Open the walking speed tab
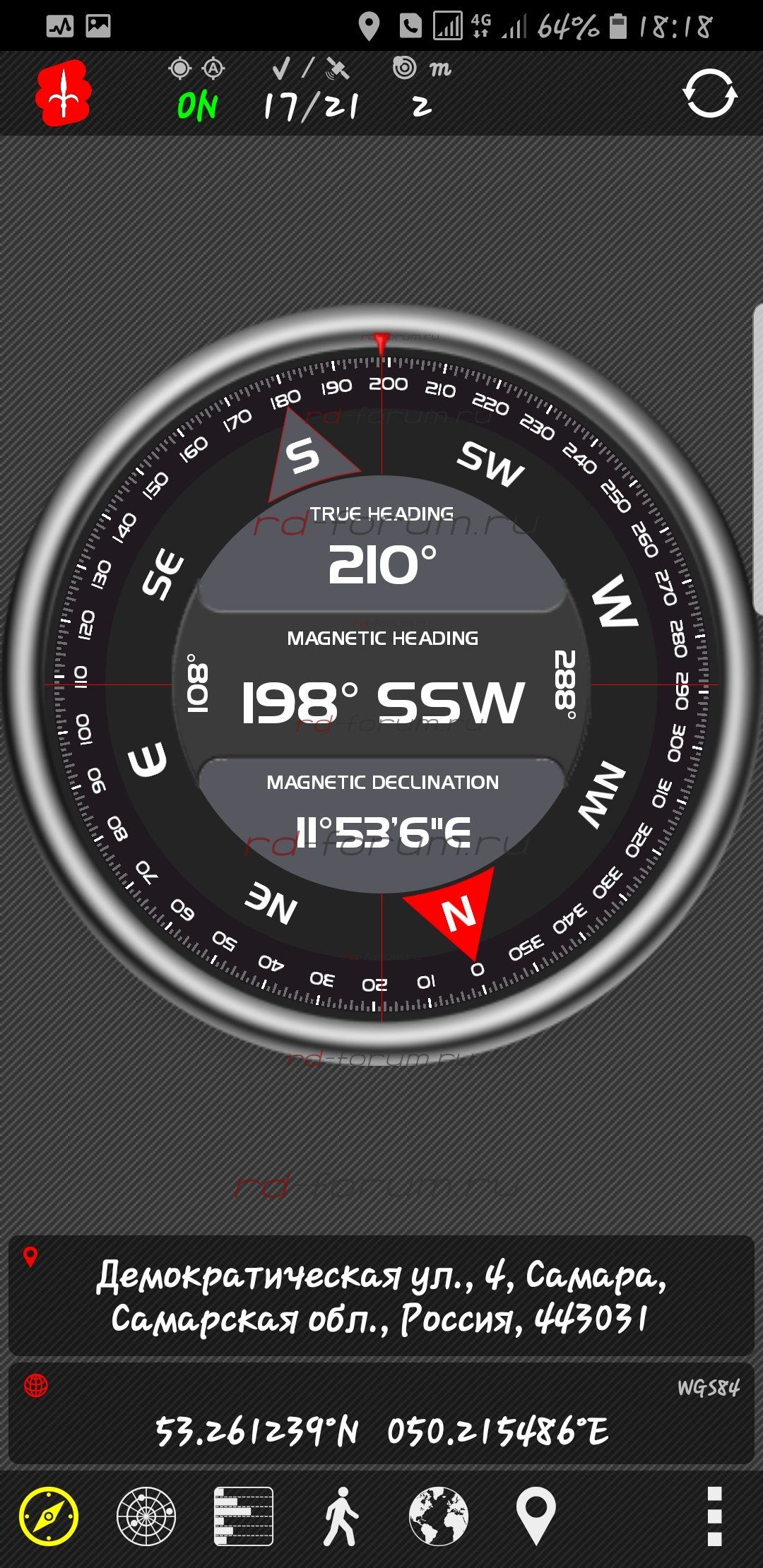763x1568 pixels. (341, 1516)
